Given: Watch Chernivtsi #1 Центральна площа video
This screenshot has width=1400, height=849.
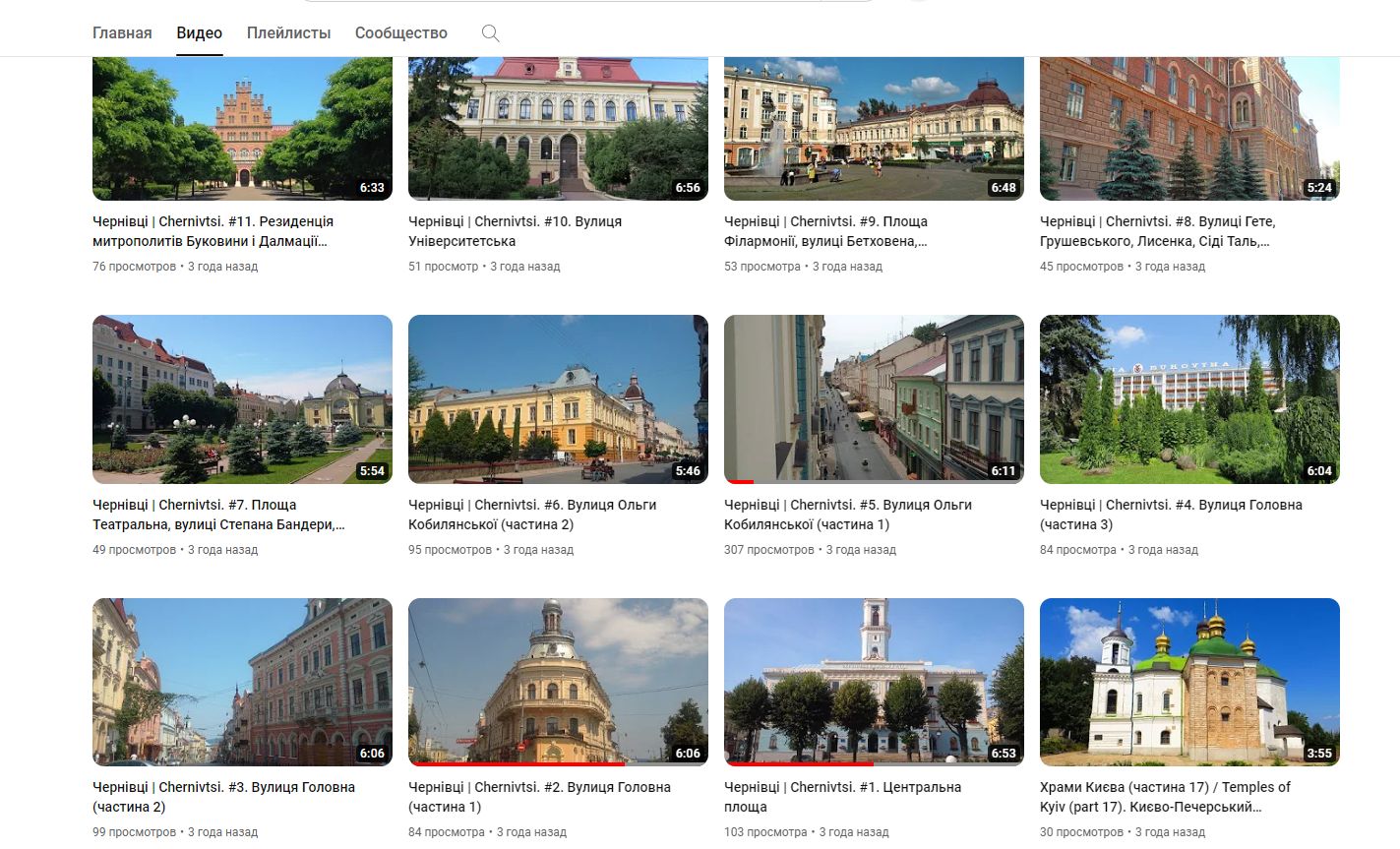Looking at the screenshot, I should 874,682.
